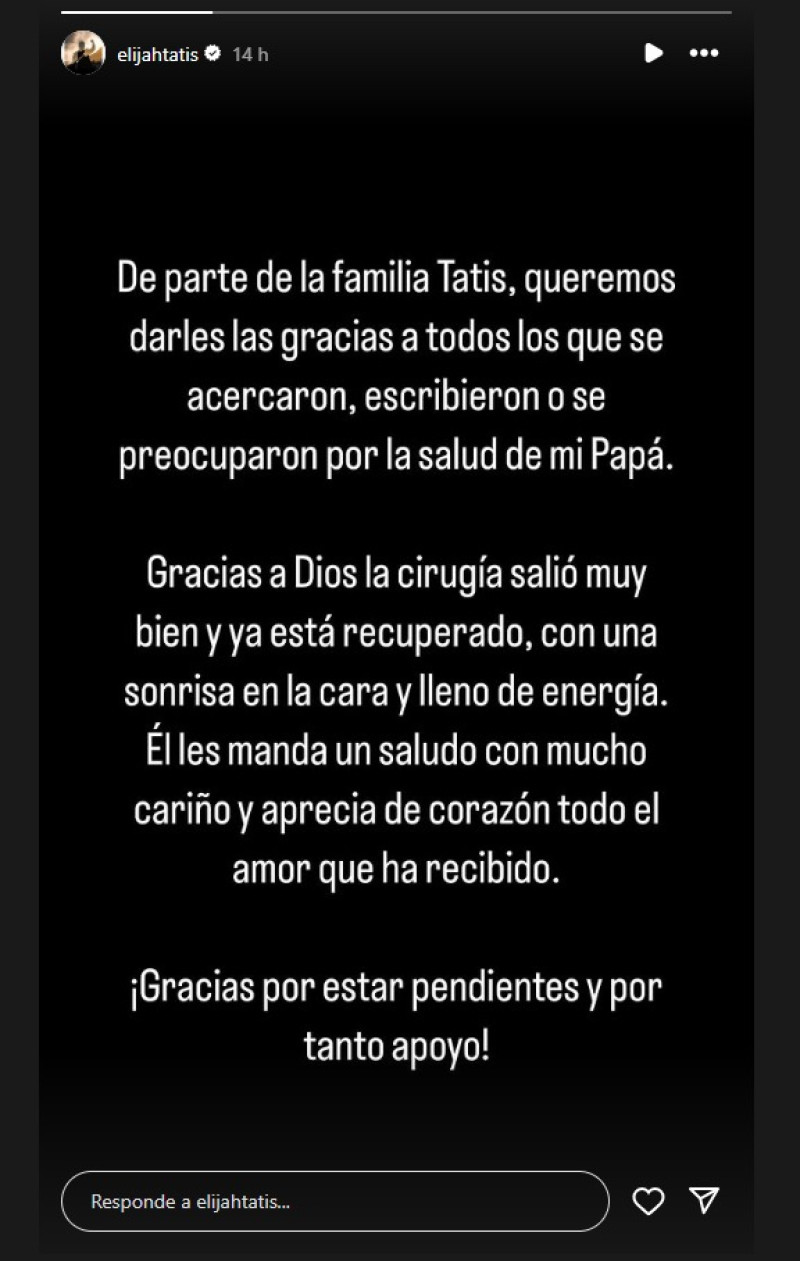Like this story with the heart
This screenshot has width=800, height=1261.
tap(648, 1201)
